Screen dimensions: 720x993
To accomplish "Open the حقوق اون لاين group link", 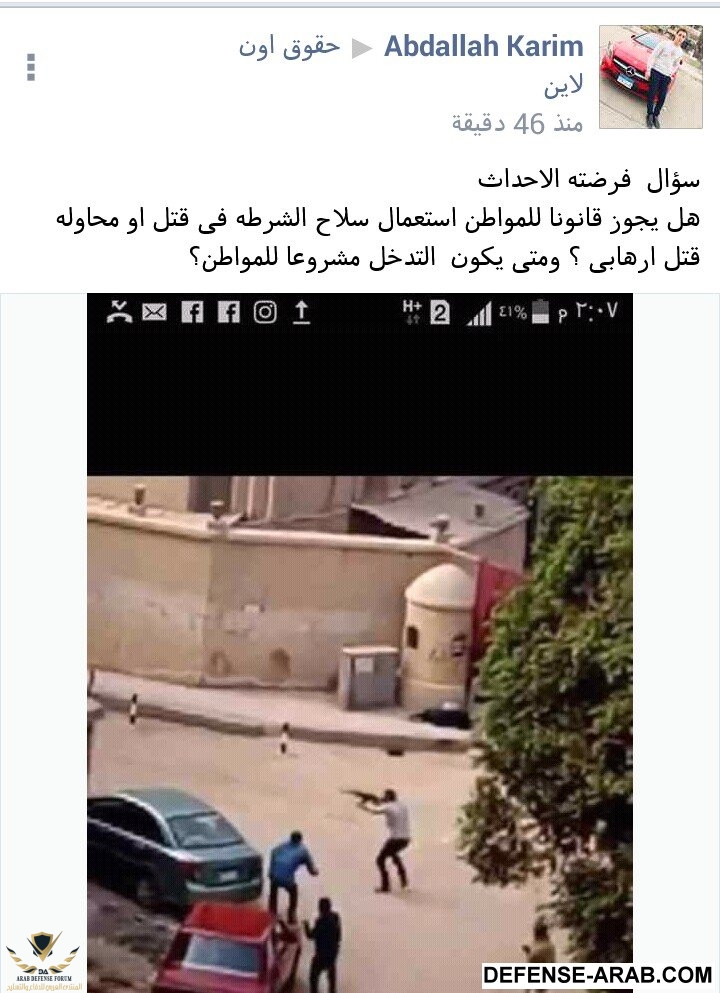I will (x=290, y=46).
